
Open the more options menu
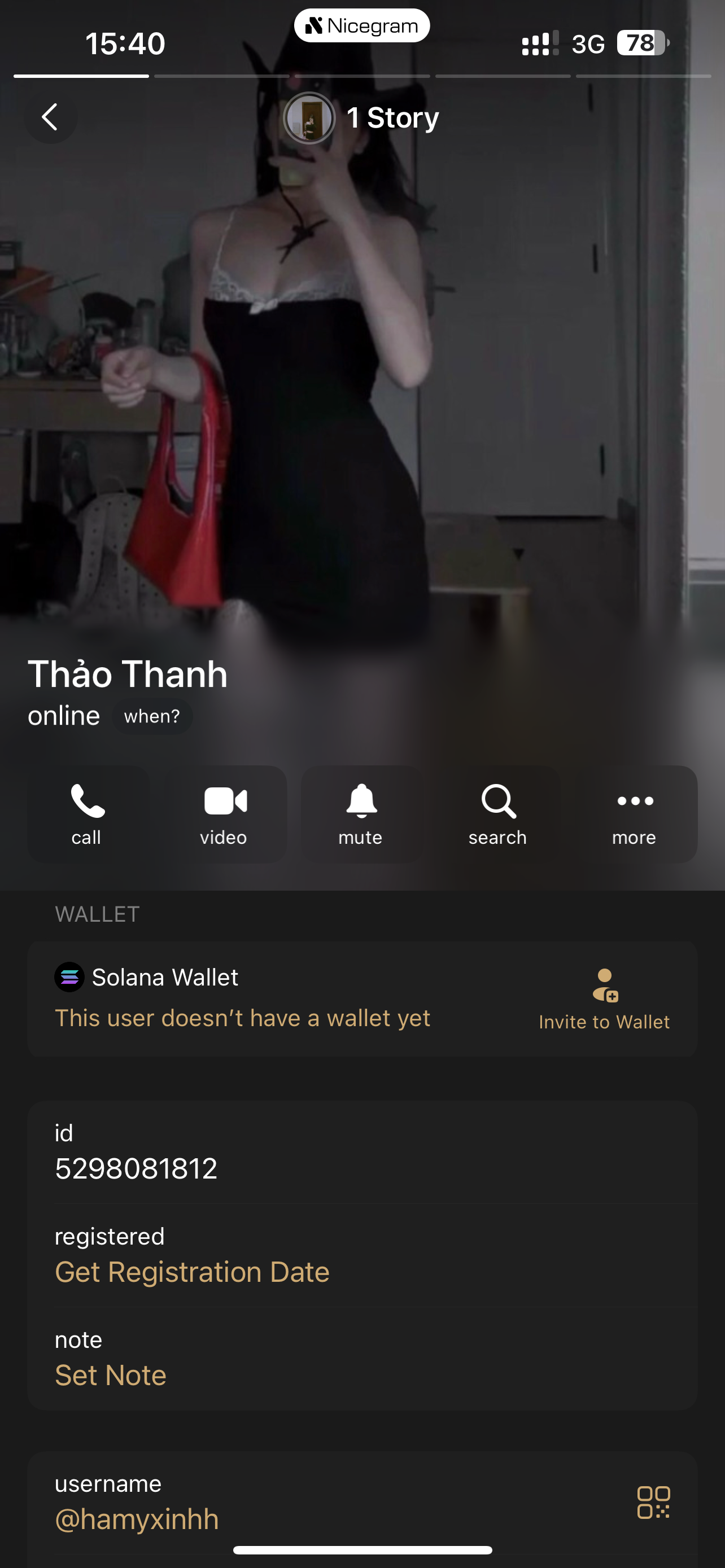(635, 814)
